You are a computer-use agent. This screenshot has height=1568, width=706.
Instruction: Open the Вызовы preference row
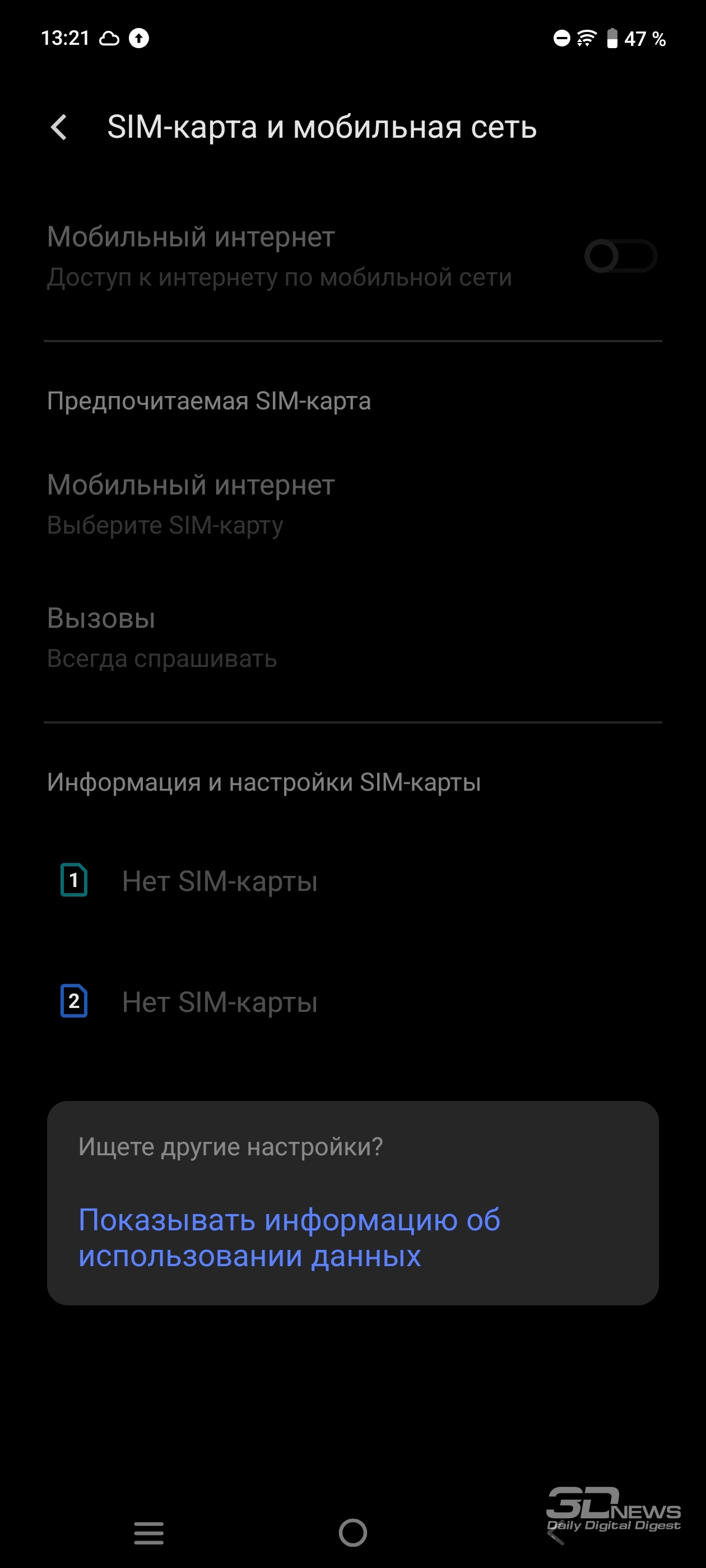pyautogui.click(x=352, y=638)
